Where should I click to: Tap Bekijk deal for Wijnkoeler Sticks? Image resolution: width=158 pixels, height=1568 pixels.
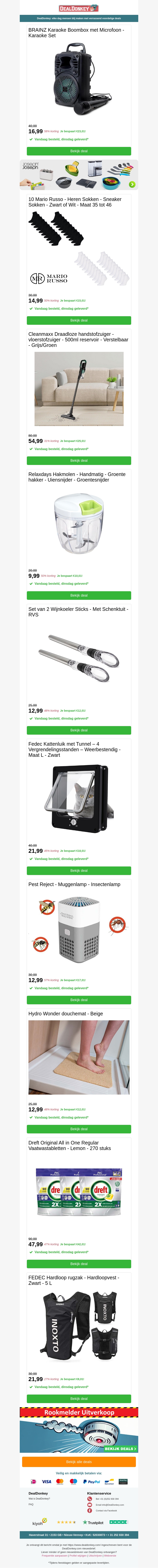click(x=79, y=730)
